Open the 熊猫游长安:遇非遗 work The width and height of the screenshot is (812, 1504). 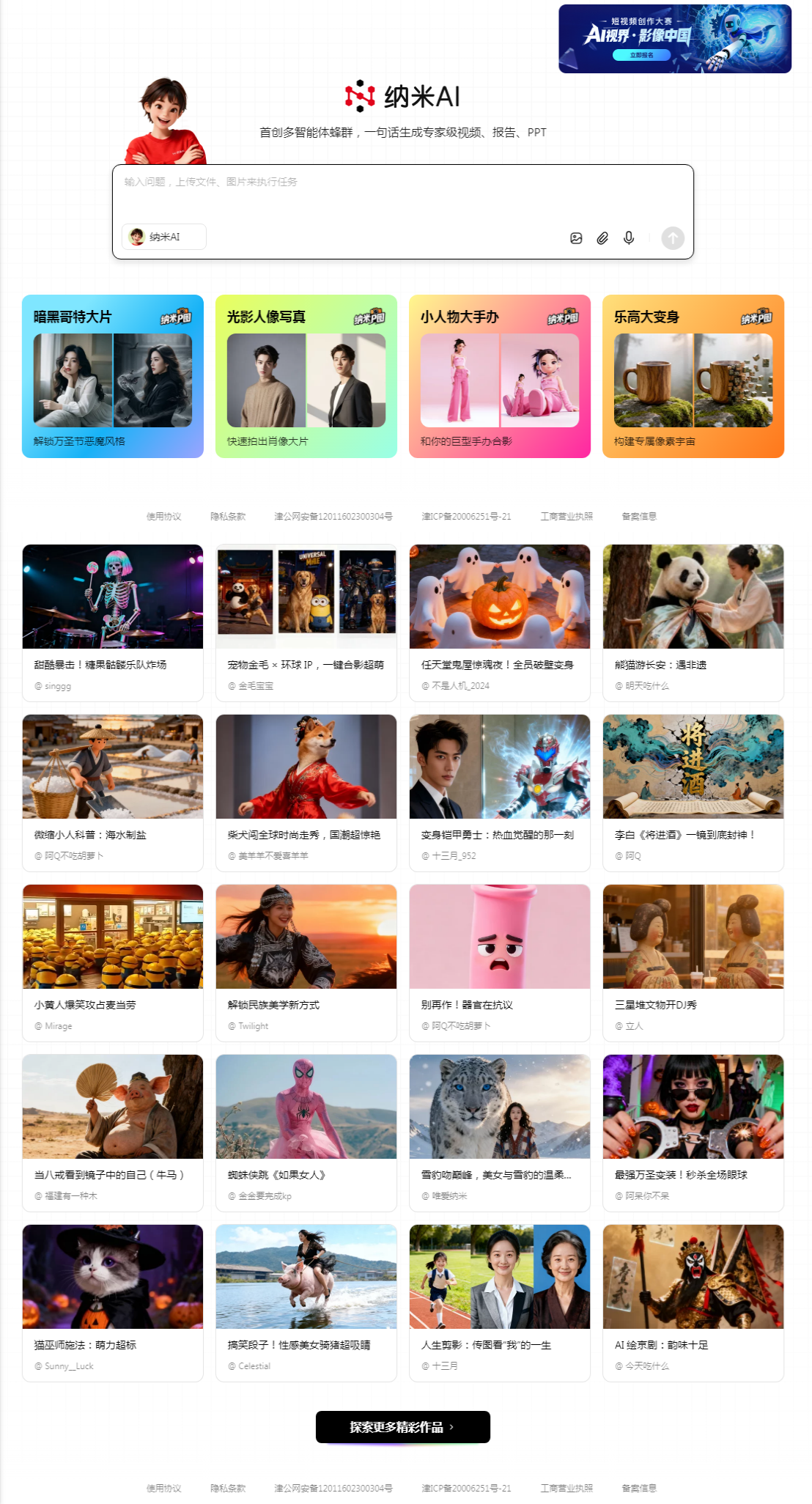(x=693, y=622)
